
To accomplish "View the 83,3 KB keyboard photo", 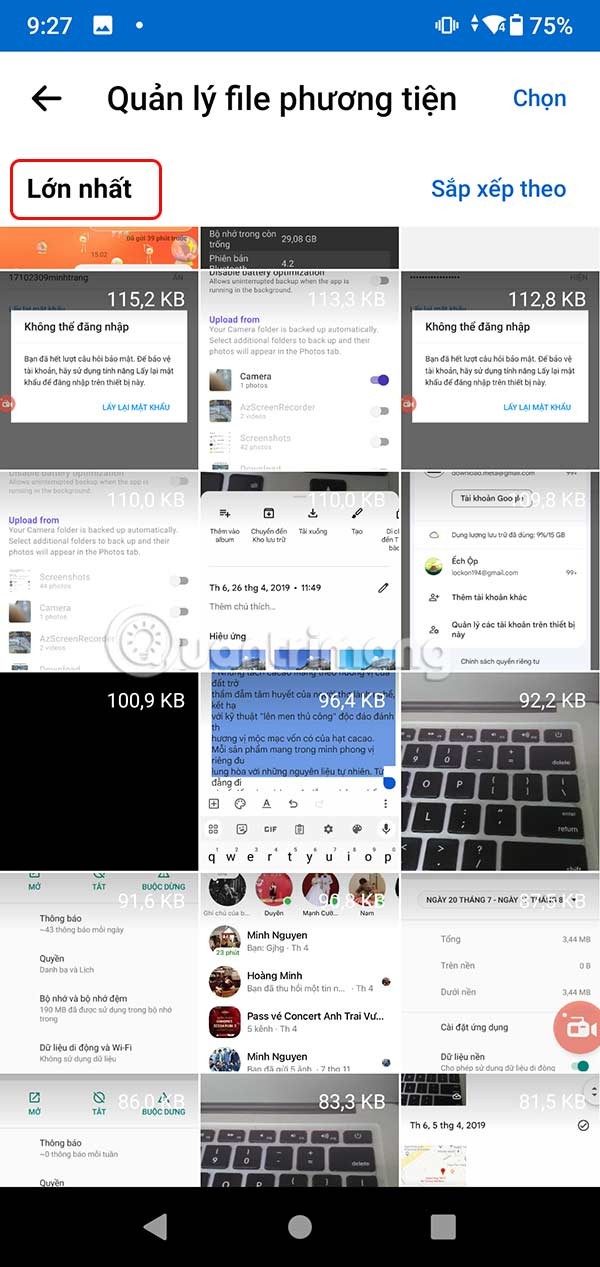I will tap(300, 1130).
